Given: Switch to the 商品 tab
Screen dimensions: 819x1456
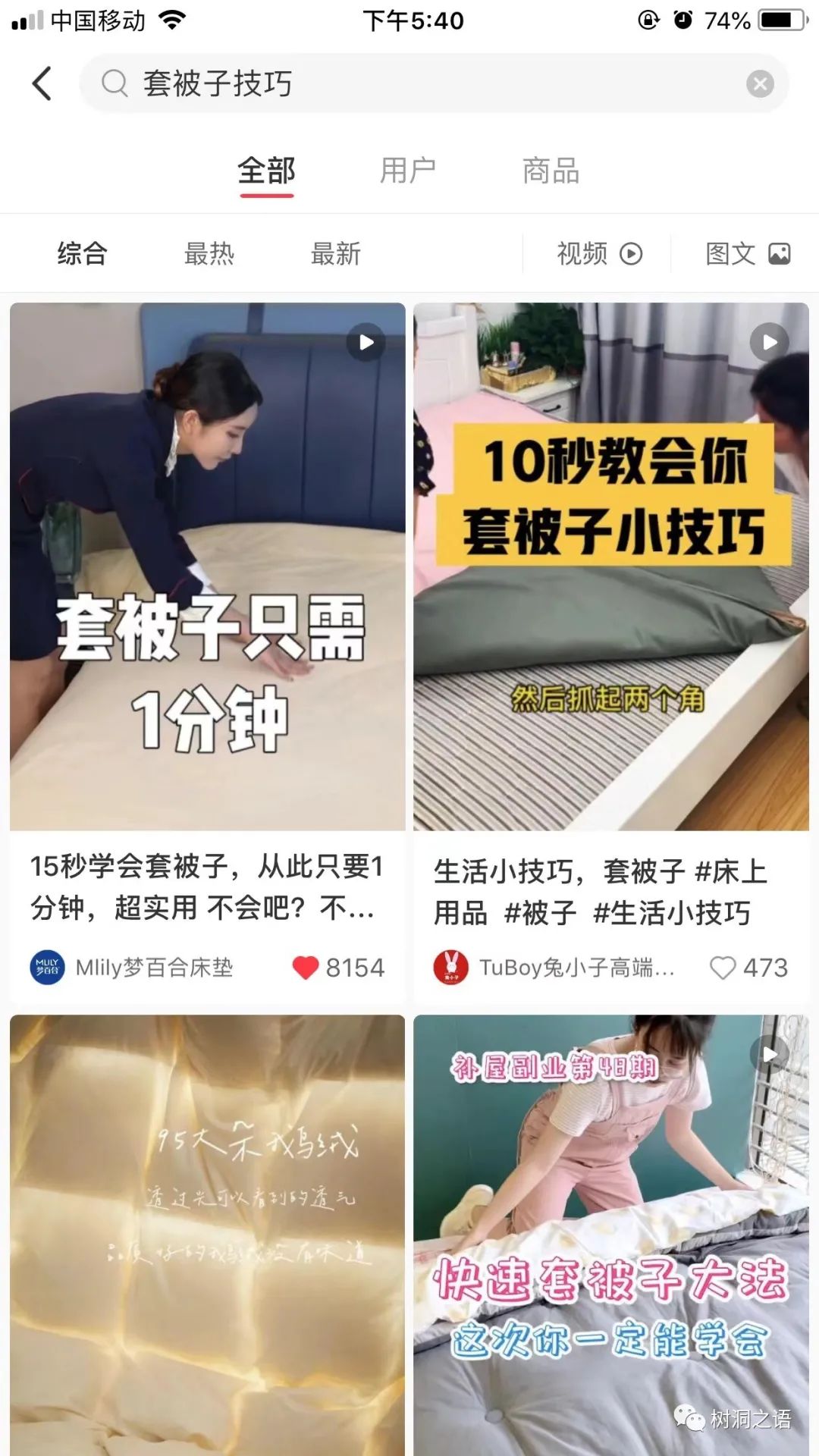Looking at the screenshot, I should (551, 171).
